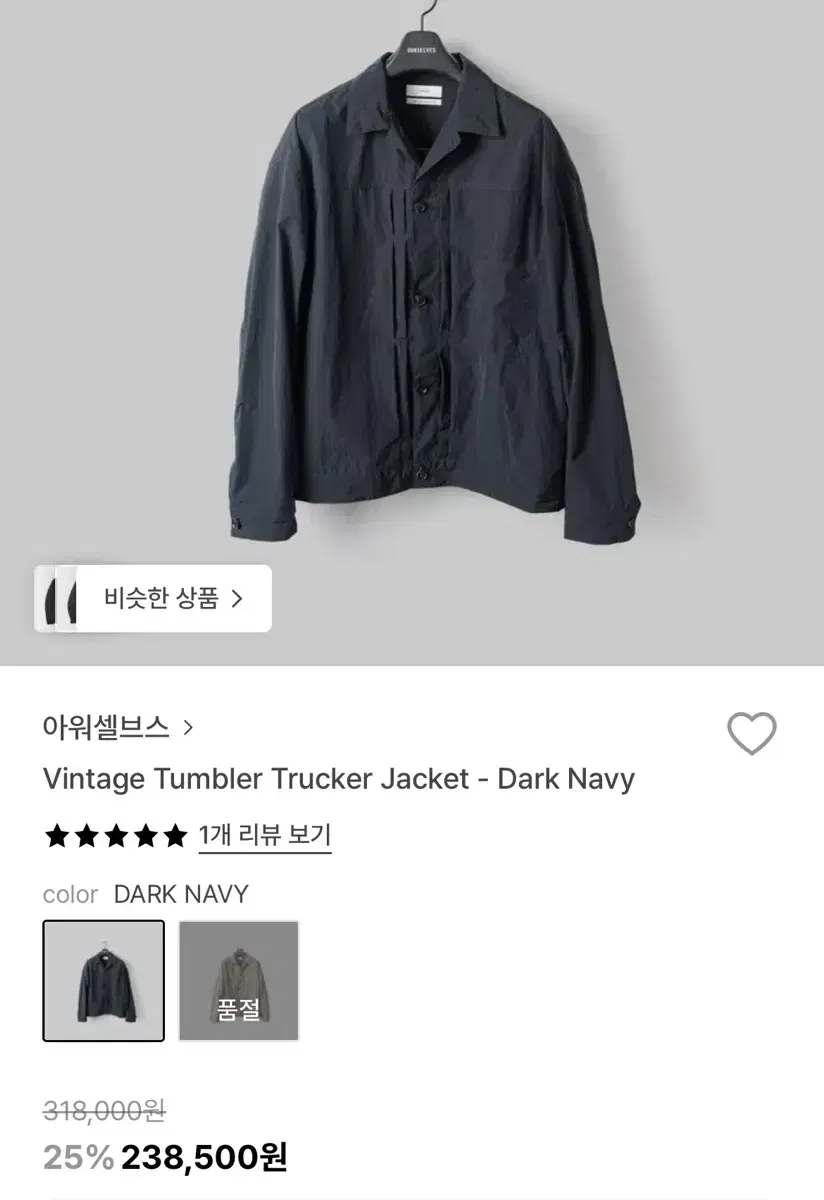Select the DARK NAVY color thumbnail
Screen dimensions: 824x1200
point(104,980)
